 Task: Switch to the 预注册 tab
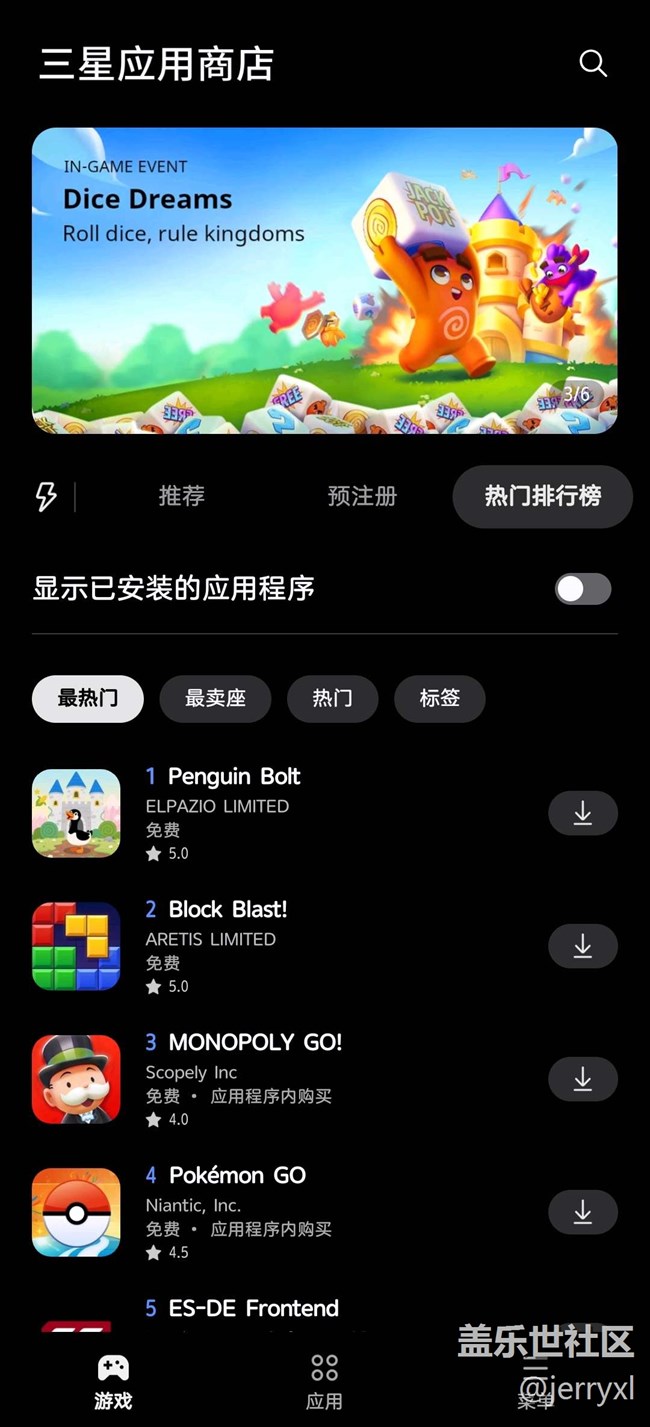click(362, 496)
